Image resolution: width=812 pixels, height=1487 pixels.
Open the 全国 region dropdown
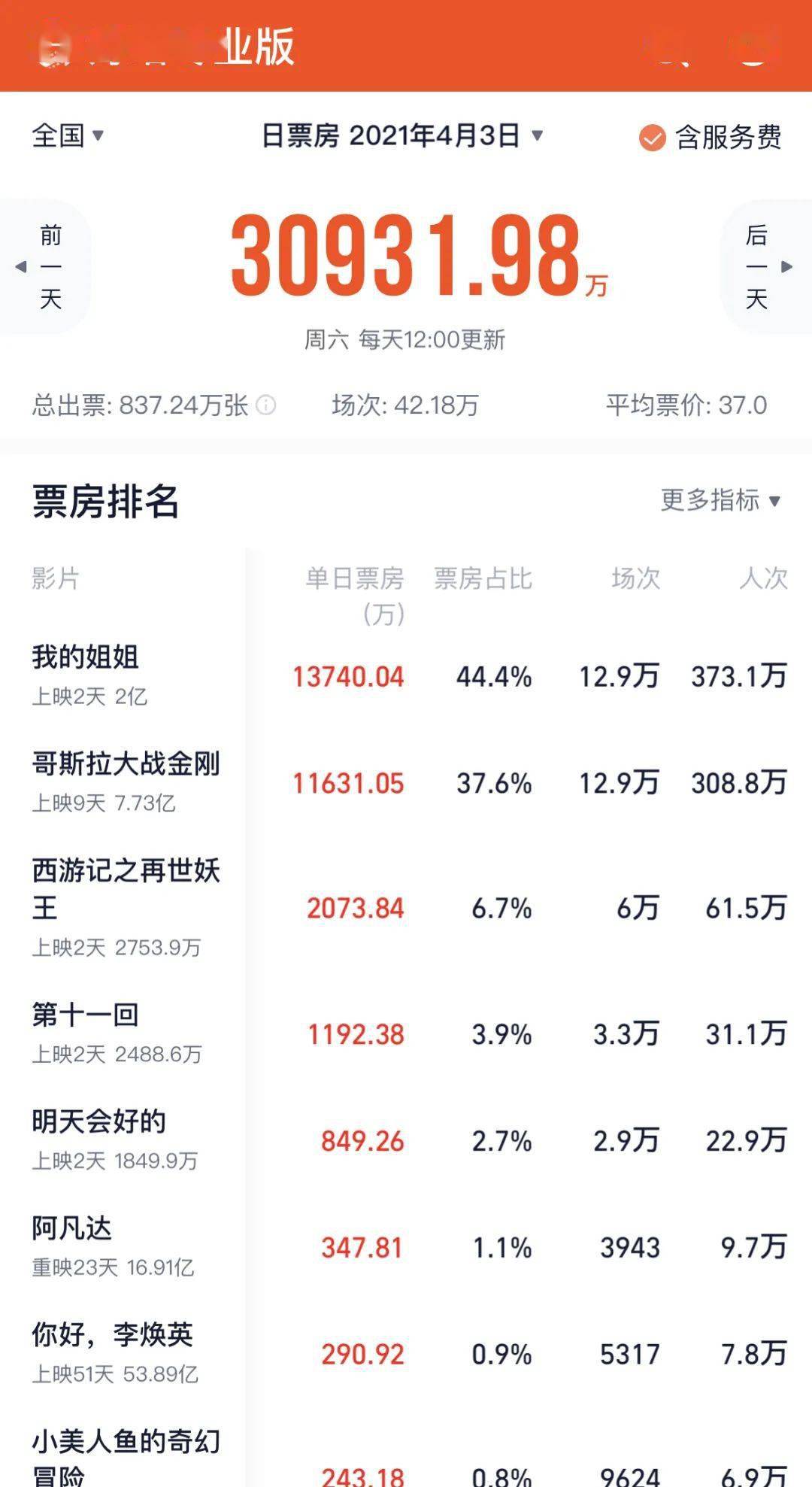pos(68,136)
